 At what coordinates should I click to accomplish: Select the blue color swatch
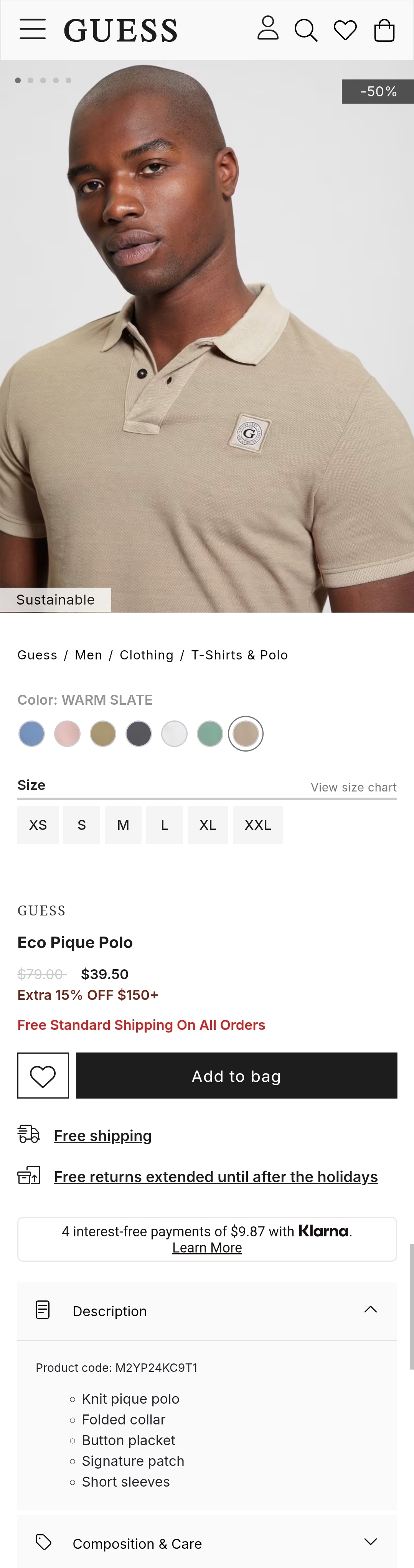(32, 734)
